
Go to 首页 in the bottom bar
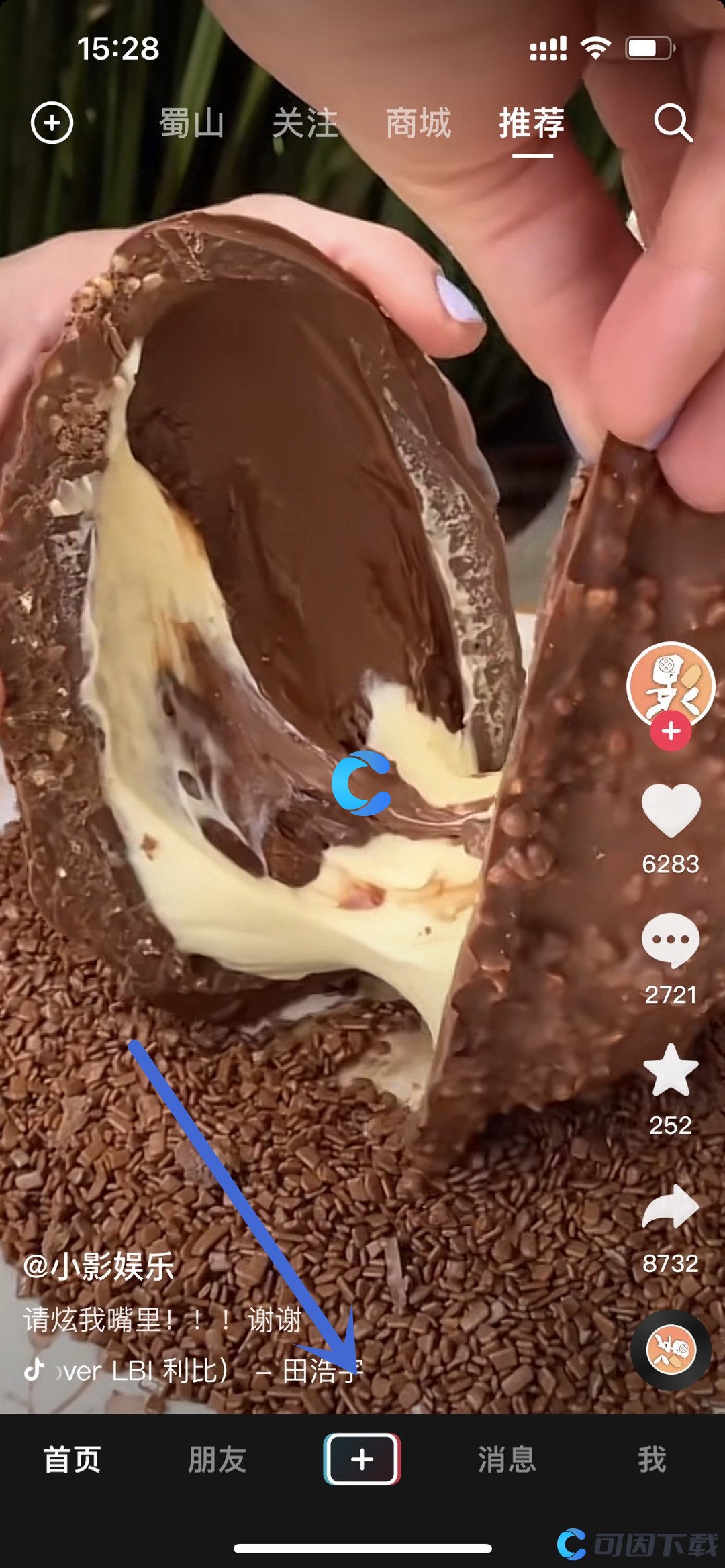pyautogui.click(x=72, y=1460)
